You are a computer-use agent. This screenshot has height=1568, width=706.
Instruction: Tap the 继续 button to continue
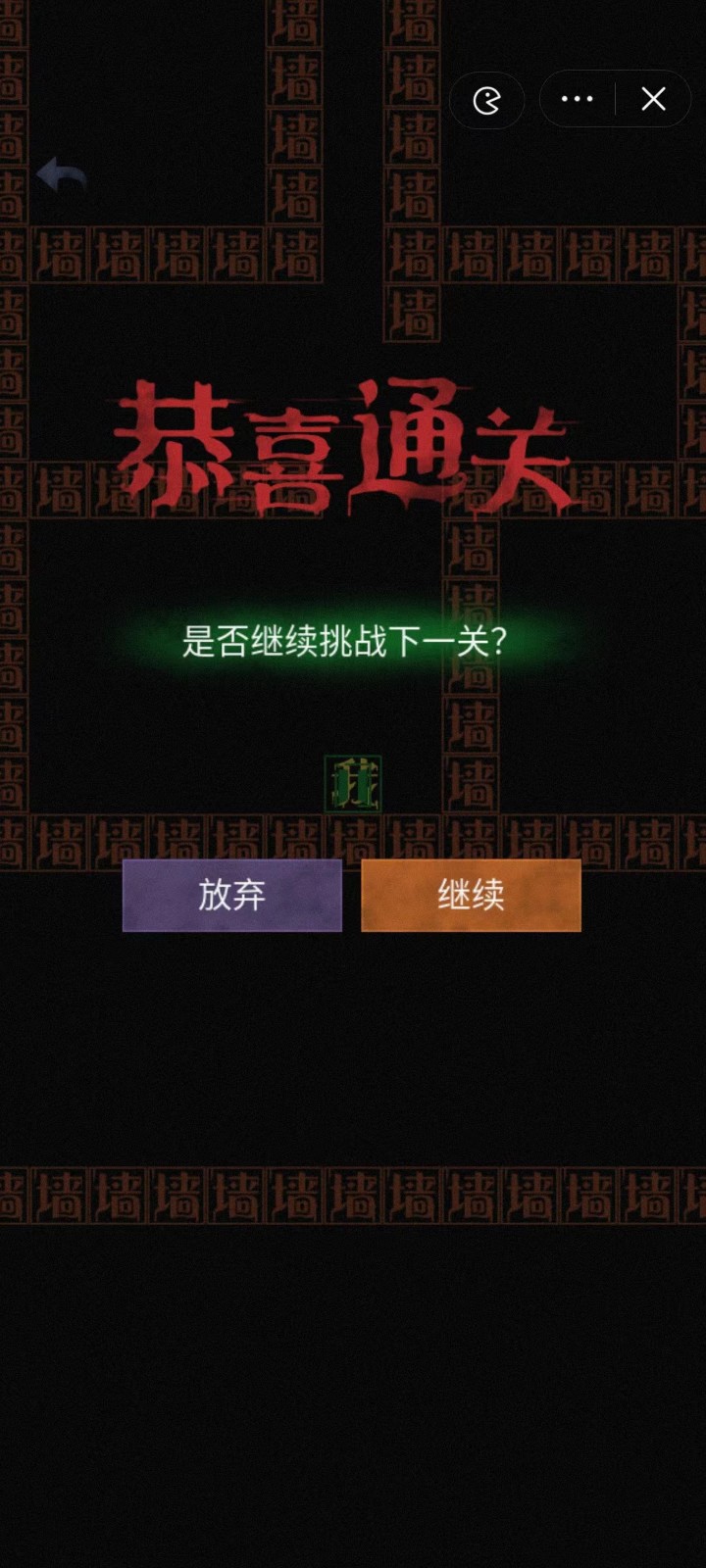pos(471,895)
